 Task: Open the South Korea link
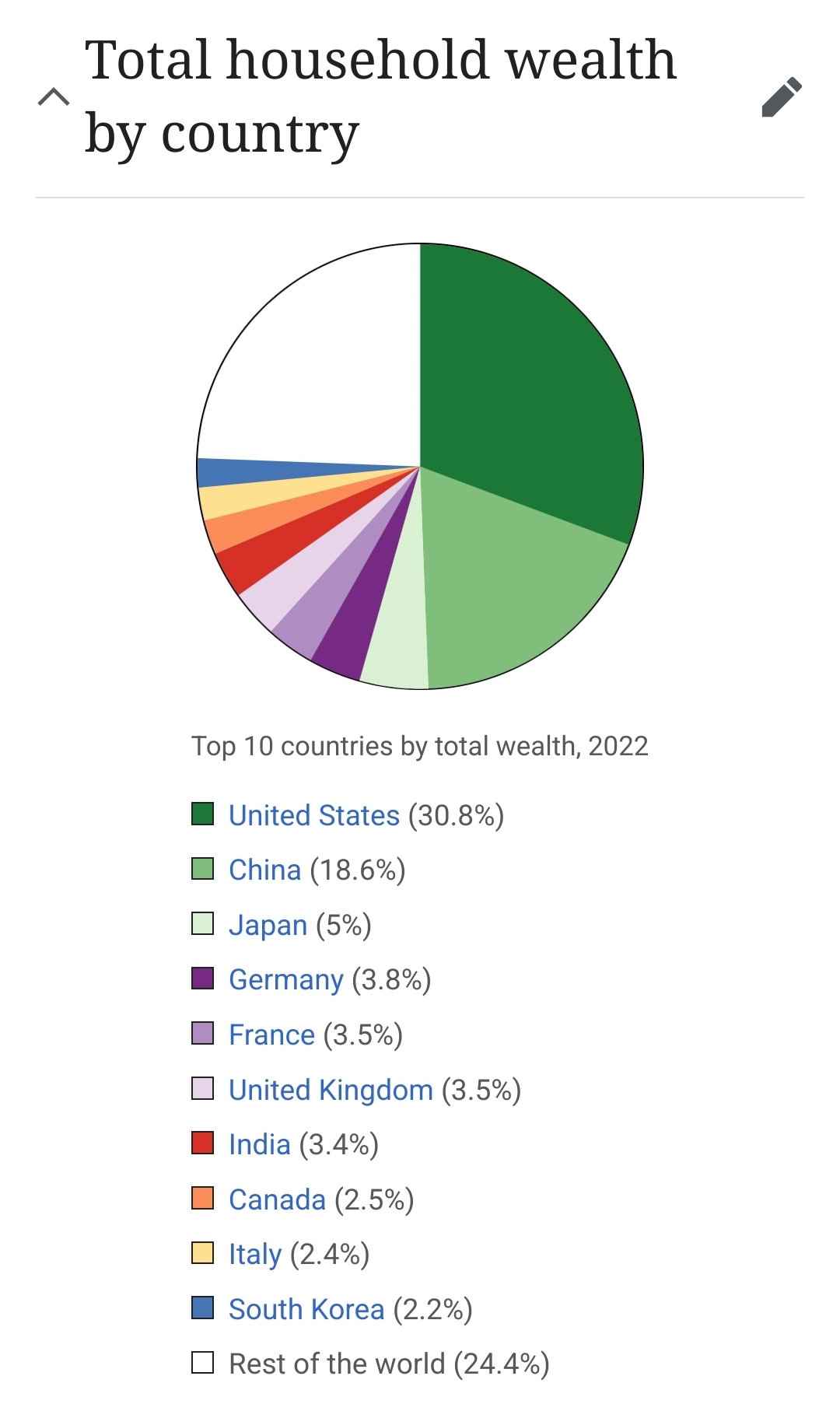(x=306, y=1309)
